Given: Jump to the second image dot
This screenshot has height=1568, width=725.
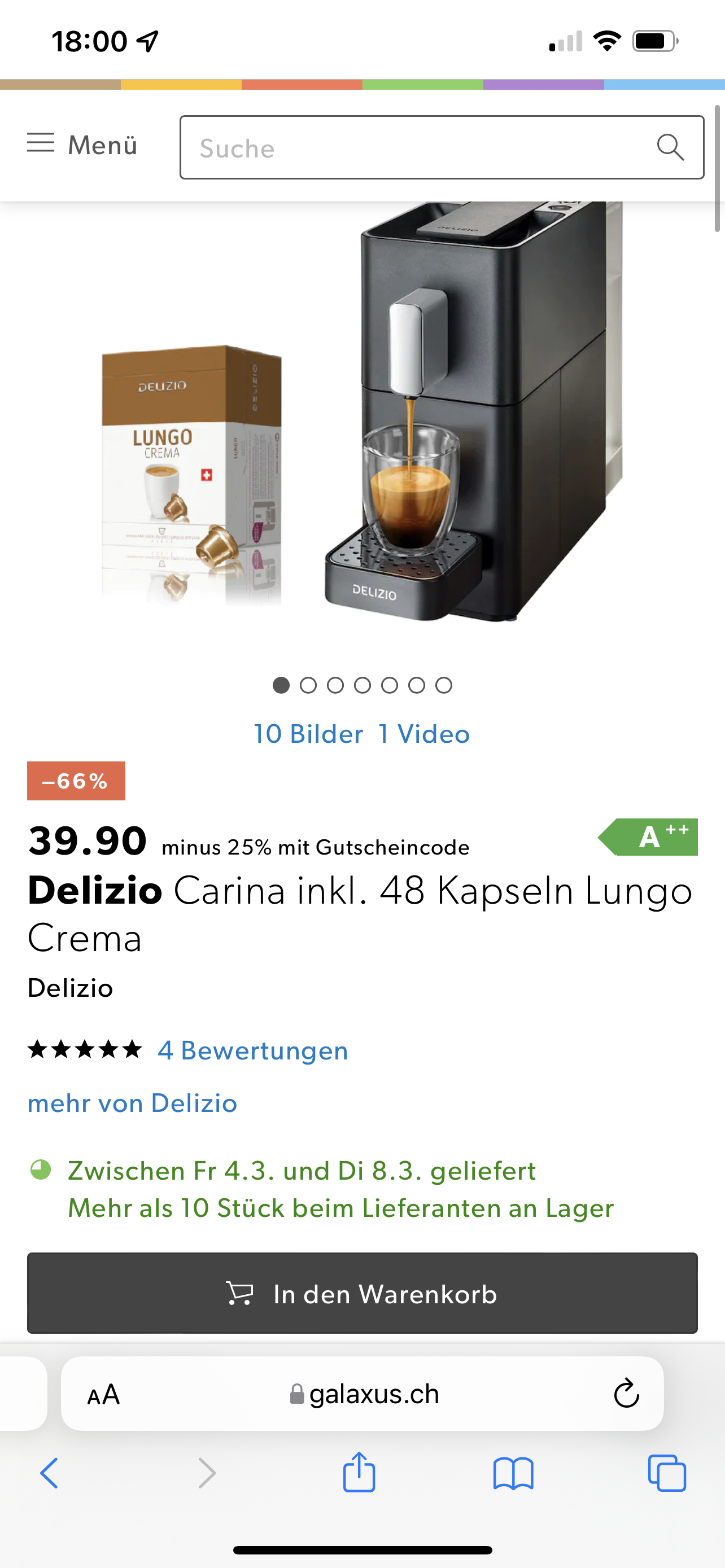Looking at the screenshot, I should [x=308, y=685].
